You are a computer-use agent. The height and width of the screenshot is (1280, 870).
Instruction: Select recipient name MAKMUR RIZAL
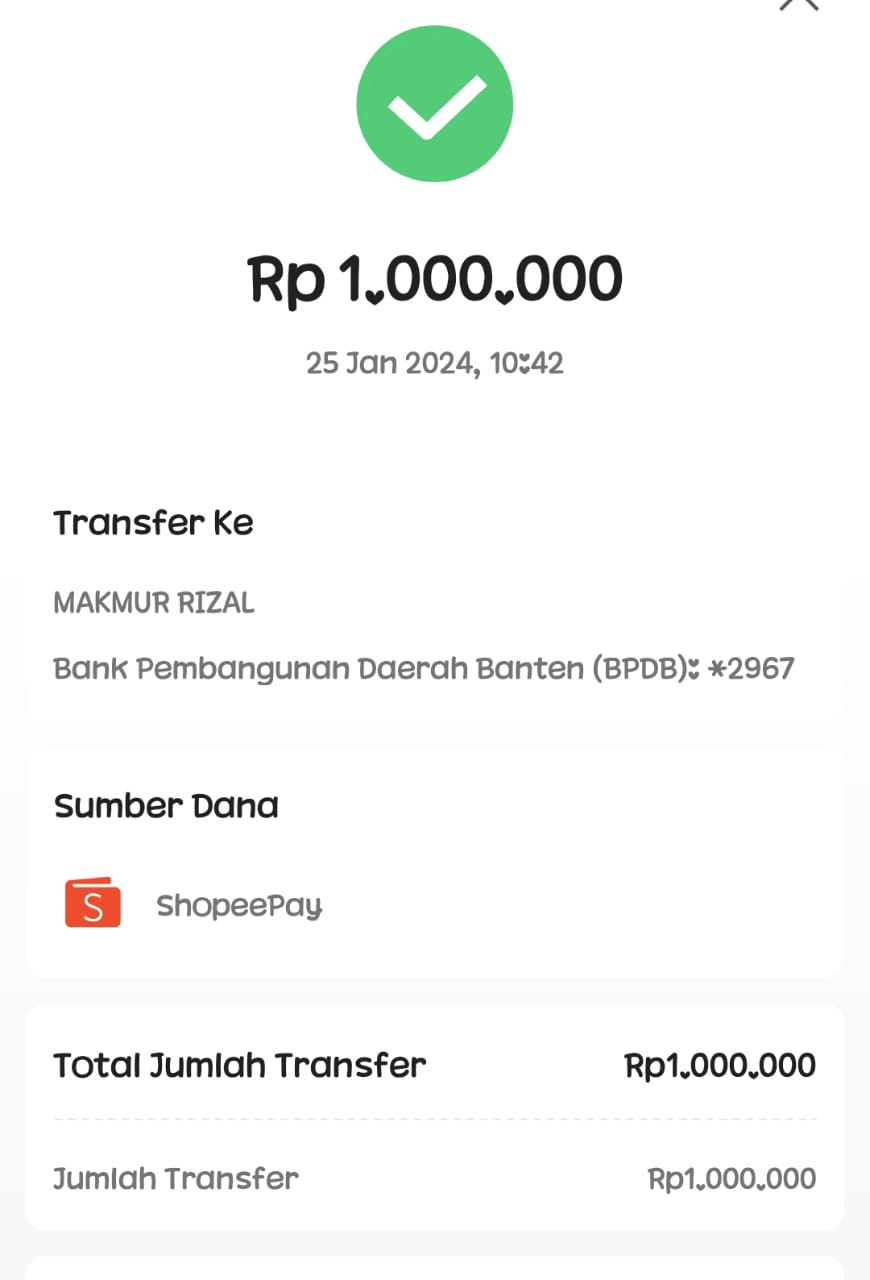[154, 602]
